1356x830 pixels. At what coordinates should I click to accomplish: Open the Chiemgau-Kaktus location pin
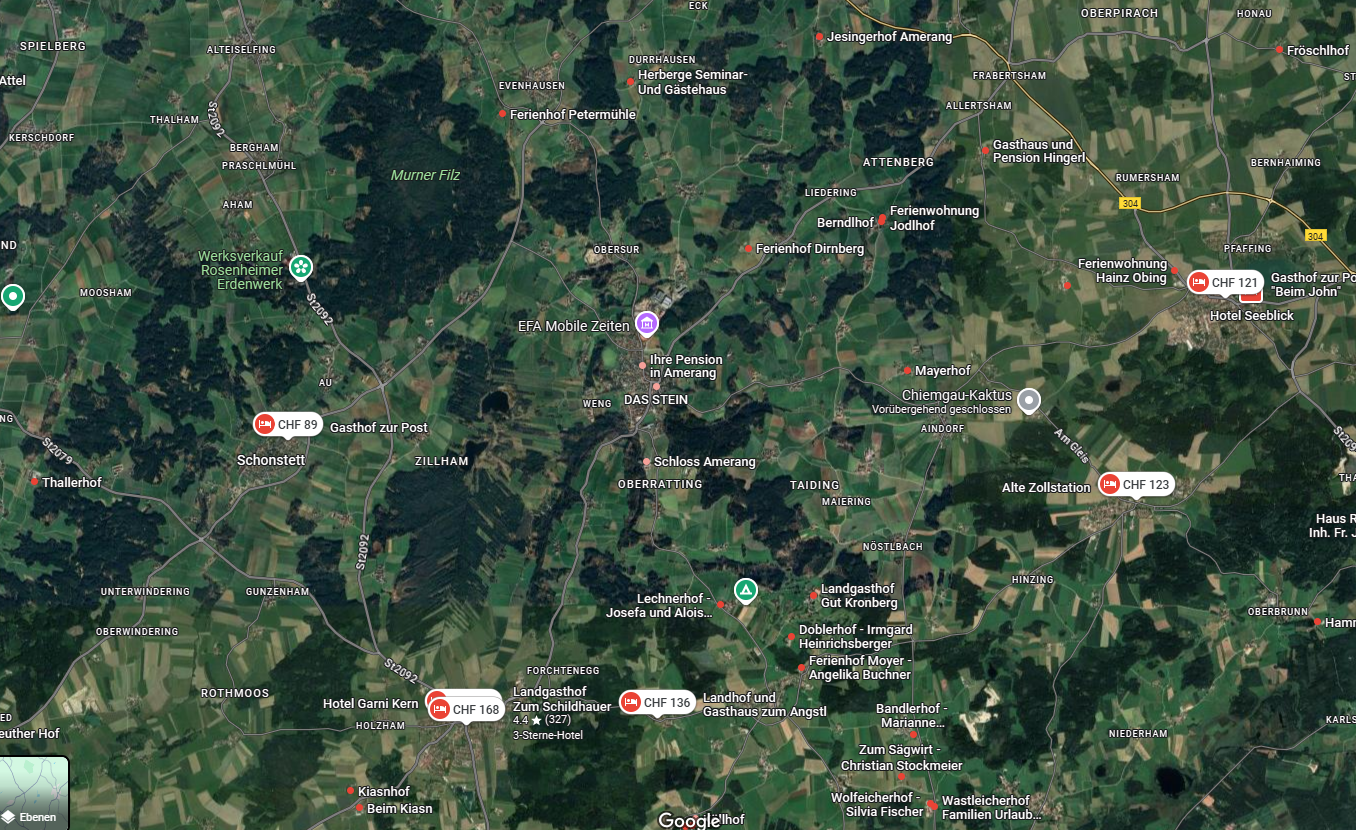(x=1028, y=401)
